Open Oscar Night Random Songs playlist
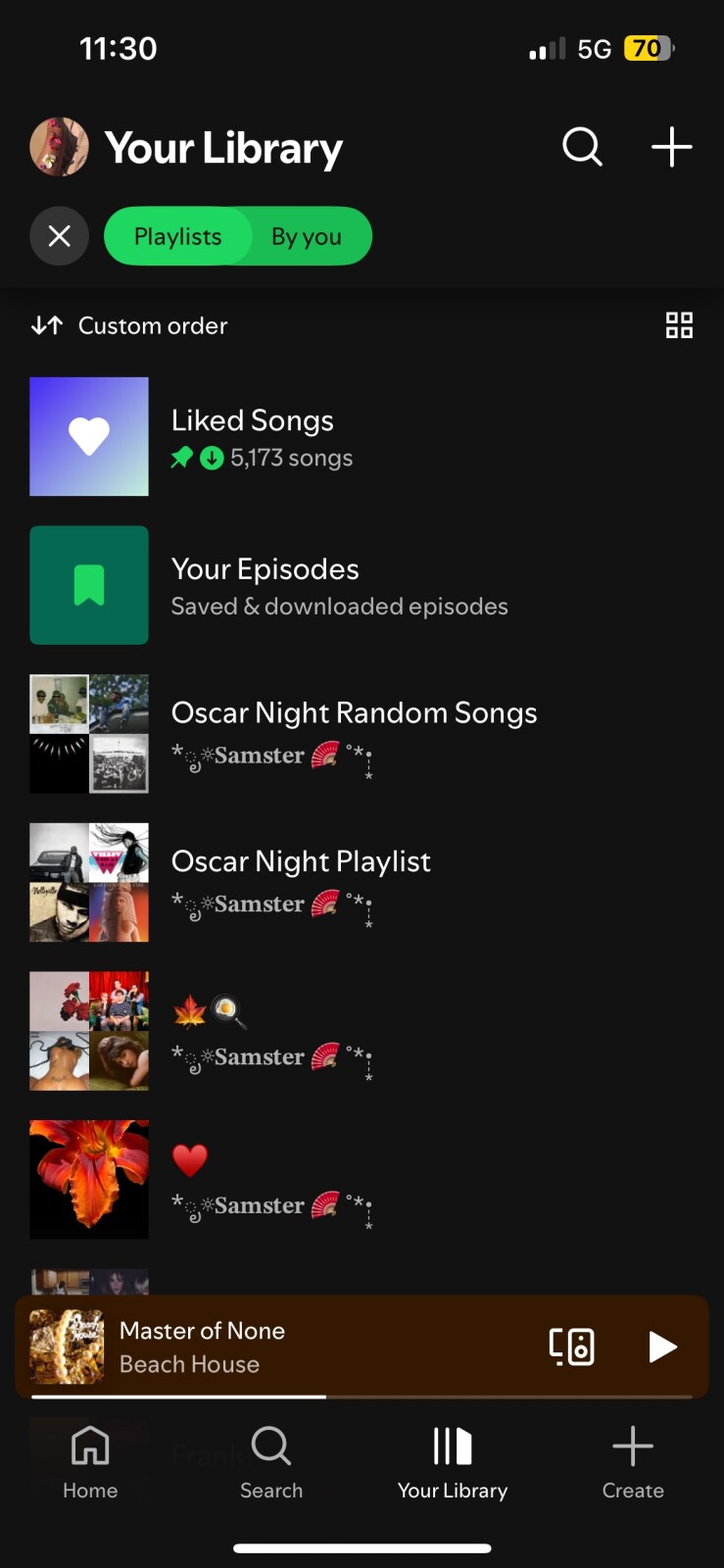The width and height of the screenshot is (724, 1568). (353, 733)
